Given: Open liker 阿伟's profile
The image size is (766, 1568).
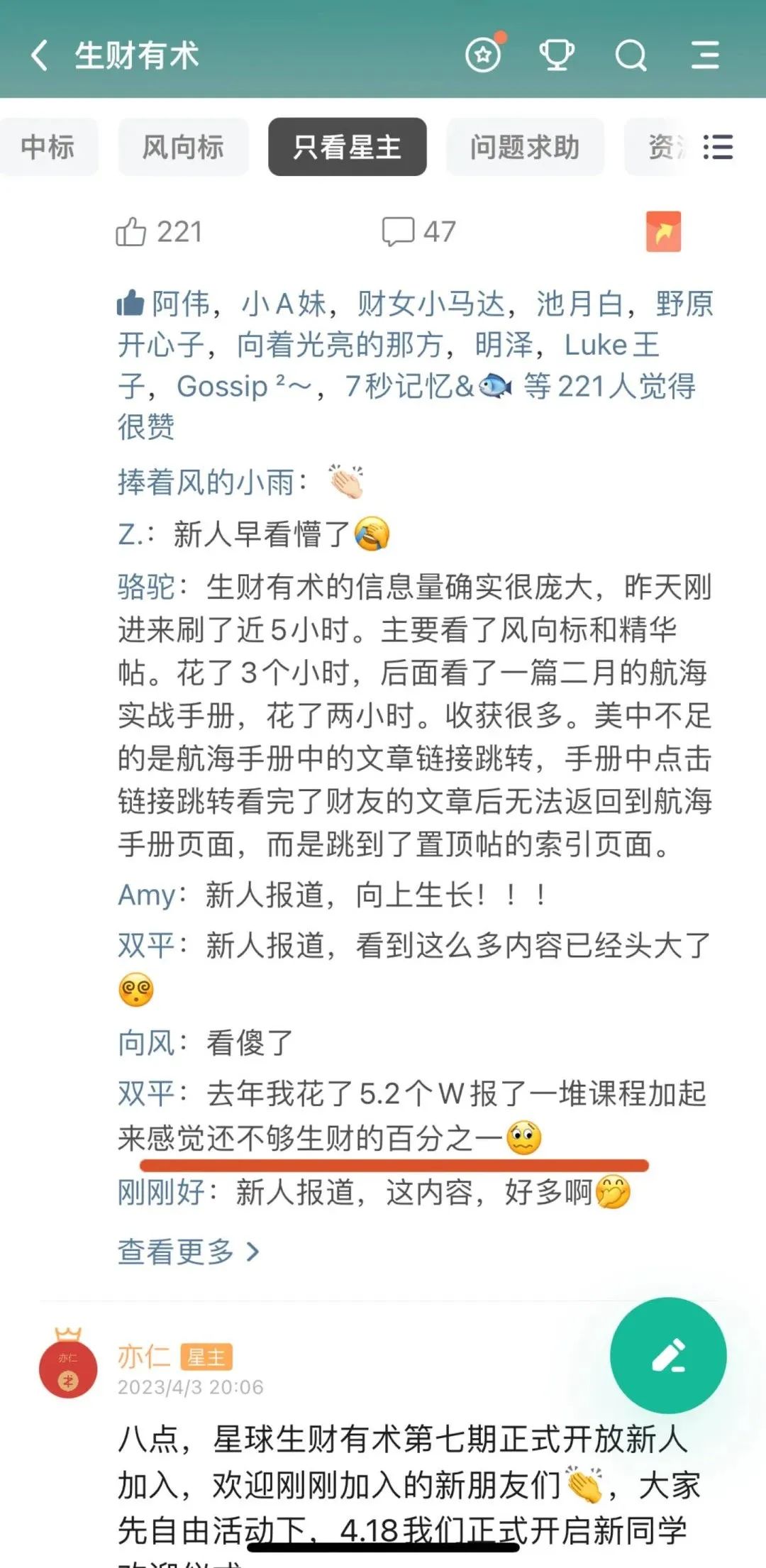Looking at the screenshot, I should [180, 304].
